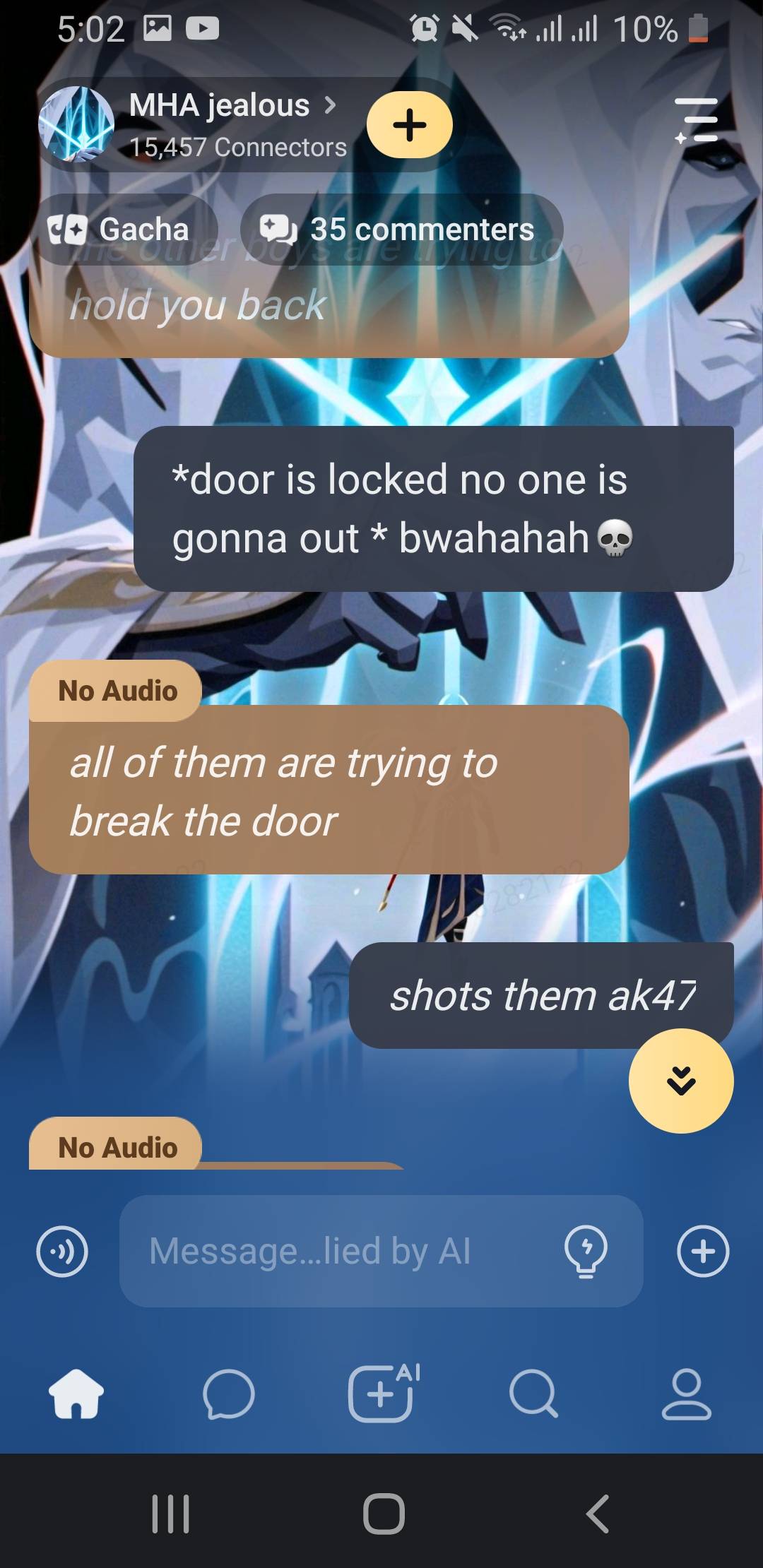View the 35 commenters
Viewport: 763px width, 1568px height.
(x=400, y=230)
